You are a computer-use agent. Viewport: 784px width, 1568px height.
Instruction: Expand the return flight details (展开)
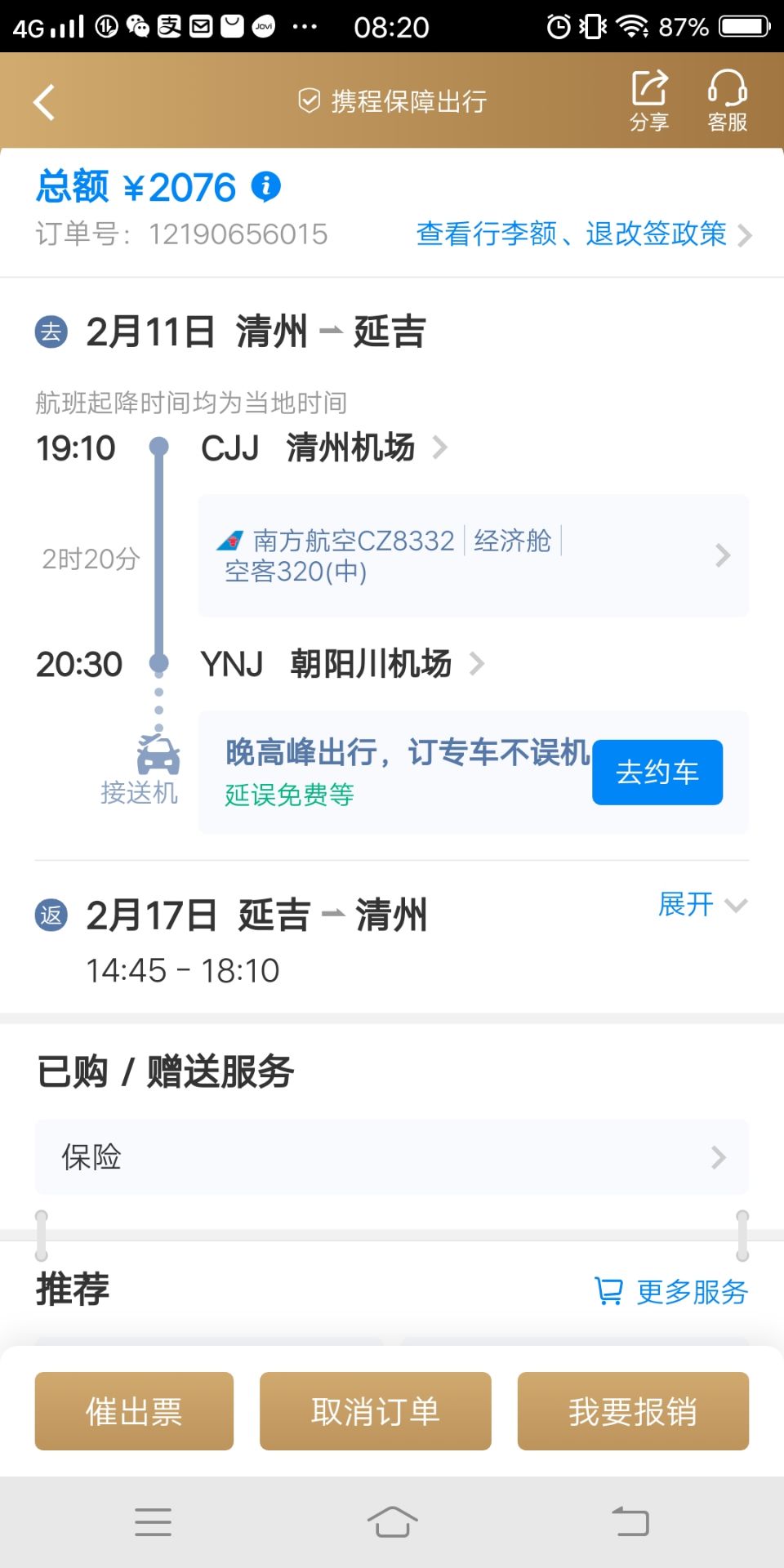(702, 905)
